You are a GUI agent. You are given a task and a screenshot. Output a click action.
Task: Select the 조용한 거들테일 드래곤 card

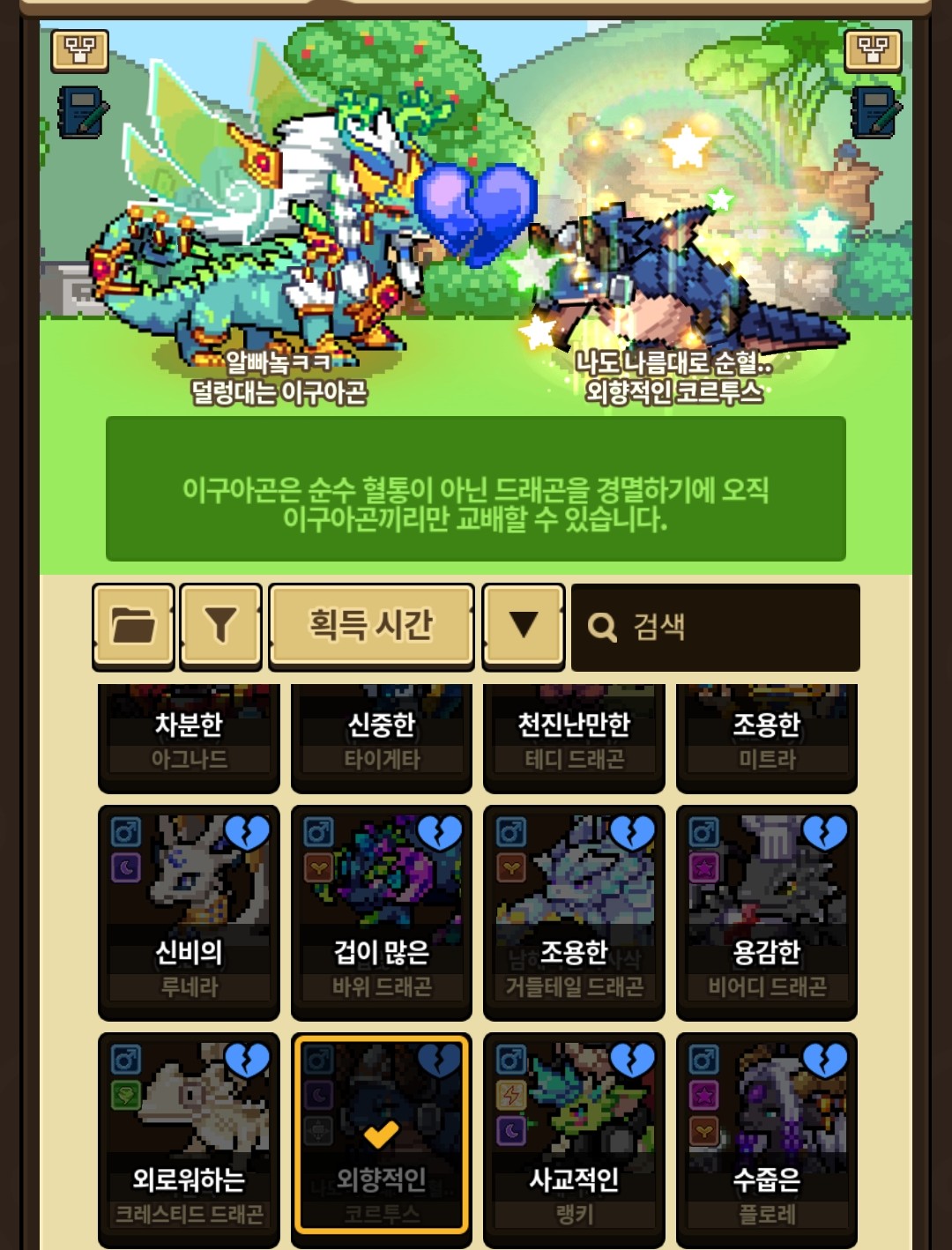point(574,912)
